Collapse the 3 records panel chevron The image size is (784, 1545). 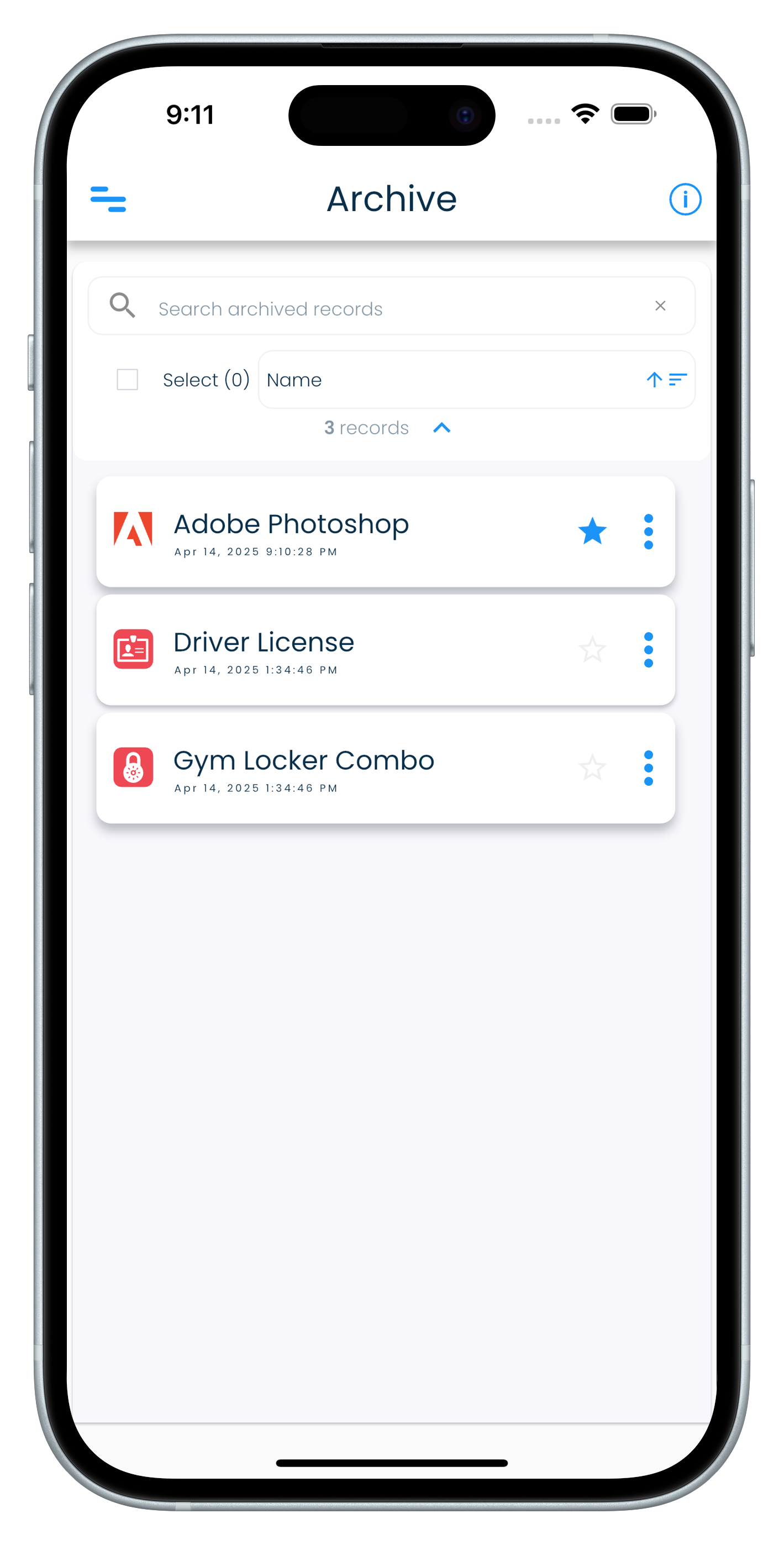[x=441, y=428]
